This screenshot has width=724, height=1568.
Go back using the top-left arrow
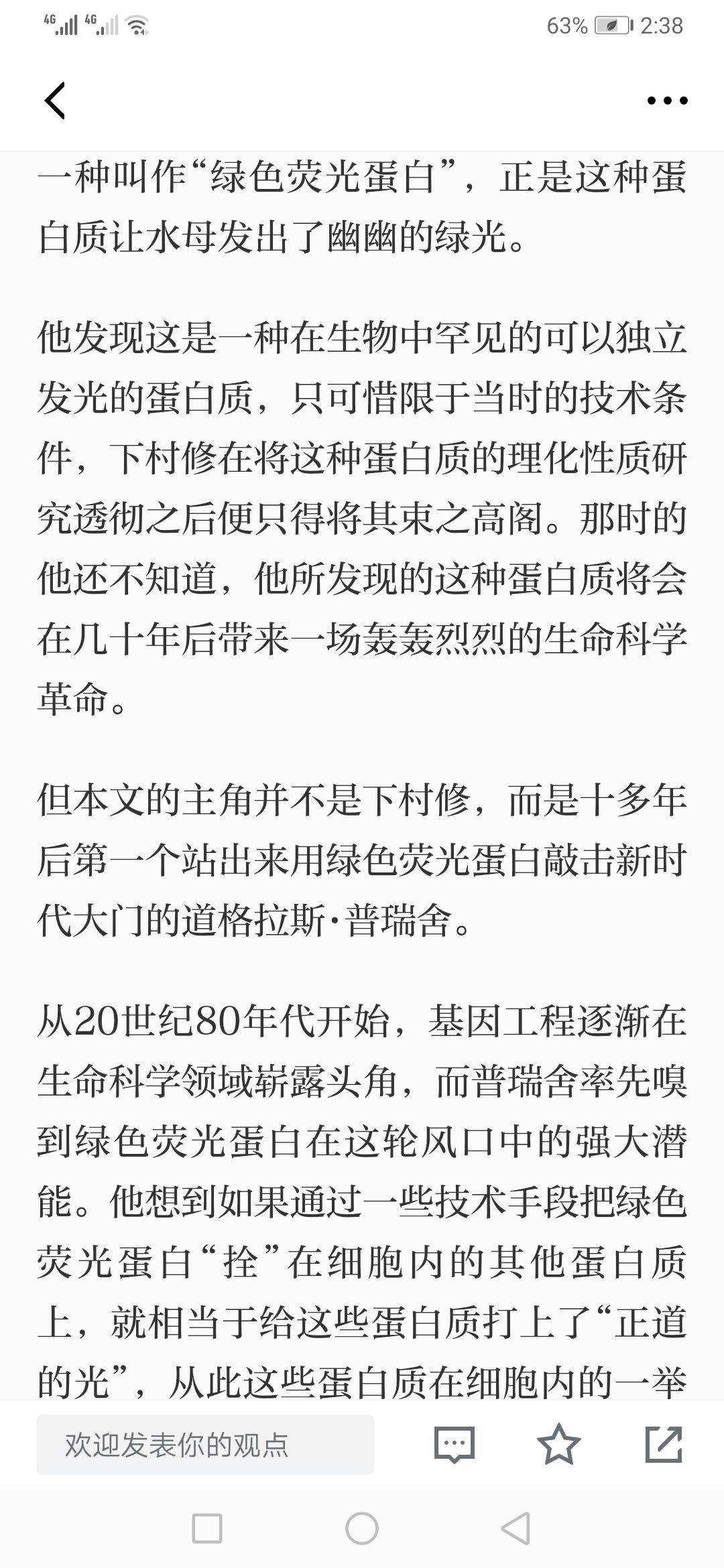pos(55,101)
